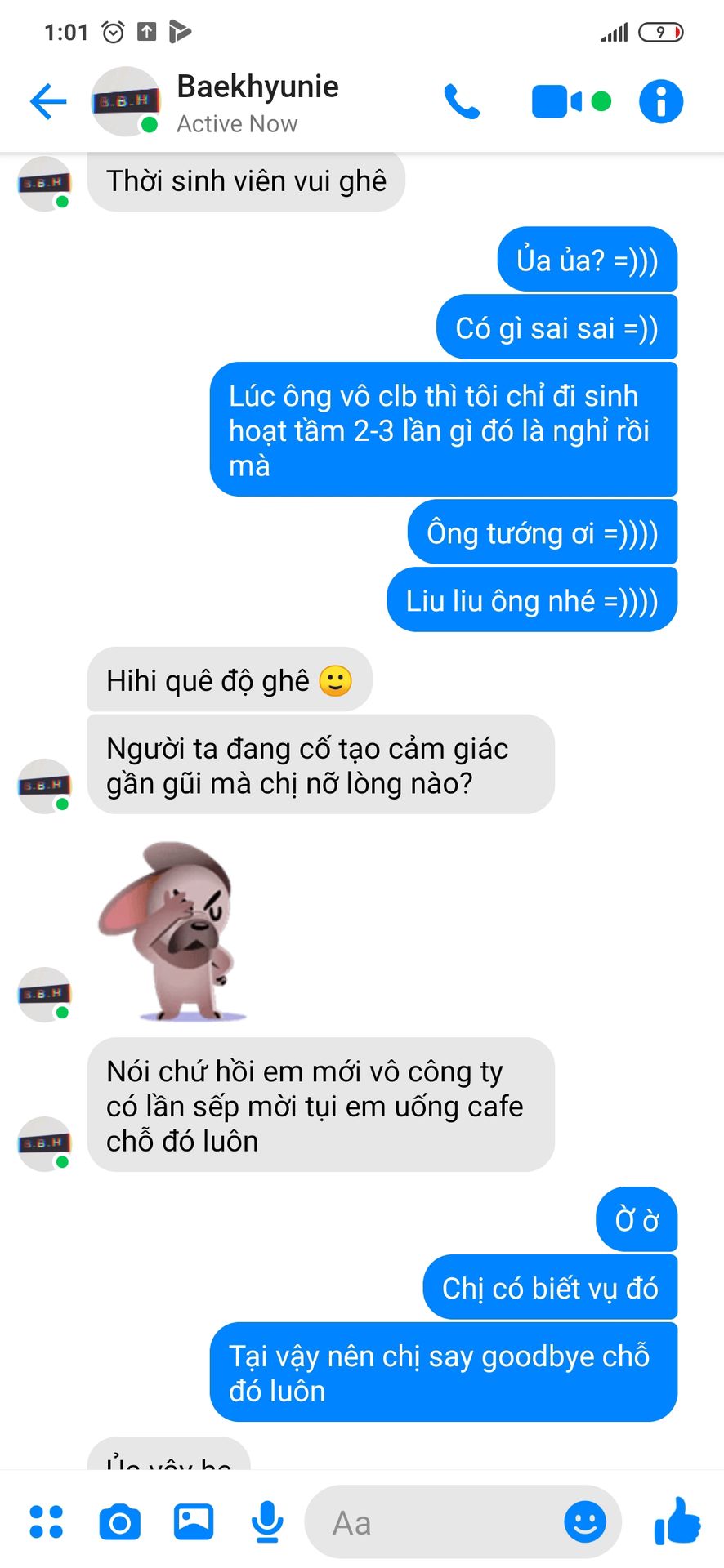This screenshot has height=1568, width=724.
Task: Open the emoji picker in the message box
Action: pyautogui.click(x=585, y=1522)
